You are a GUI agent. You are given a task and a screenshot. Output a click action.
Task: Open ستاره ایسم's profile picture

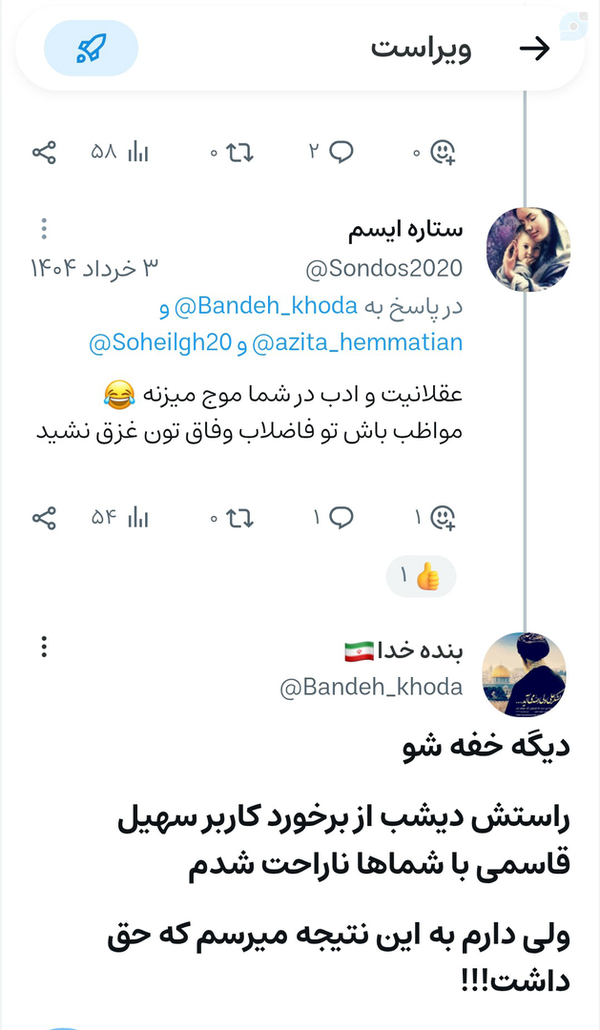click(528, 248)
